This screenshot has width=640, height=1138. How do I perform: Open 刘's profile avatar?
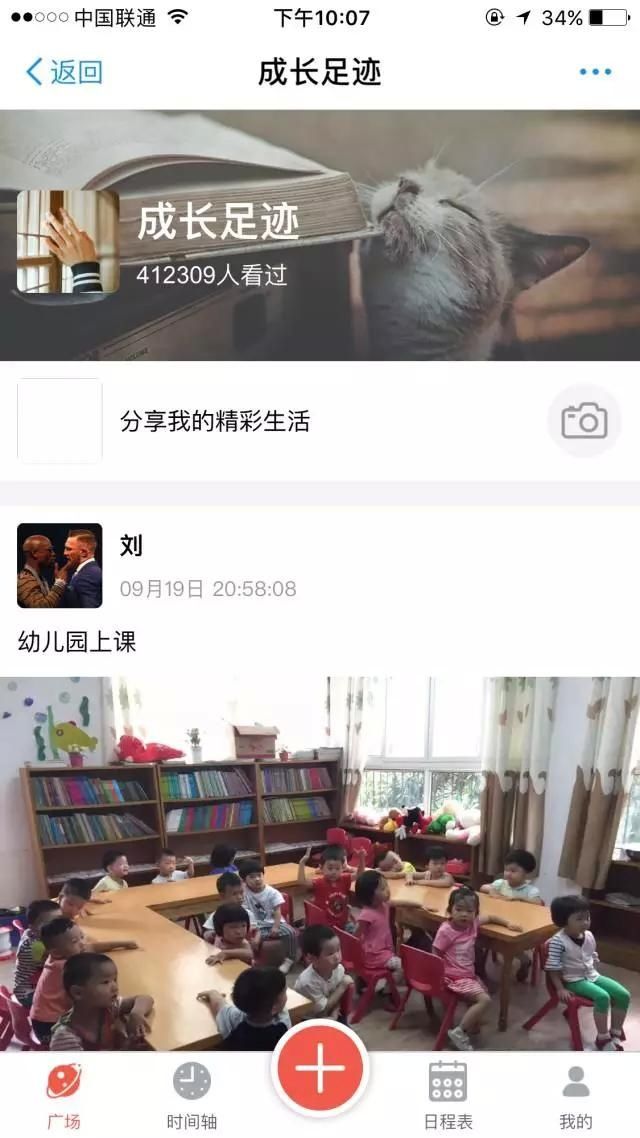coord(60,567)
